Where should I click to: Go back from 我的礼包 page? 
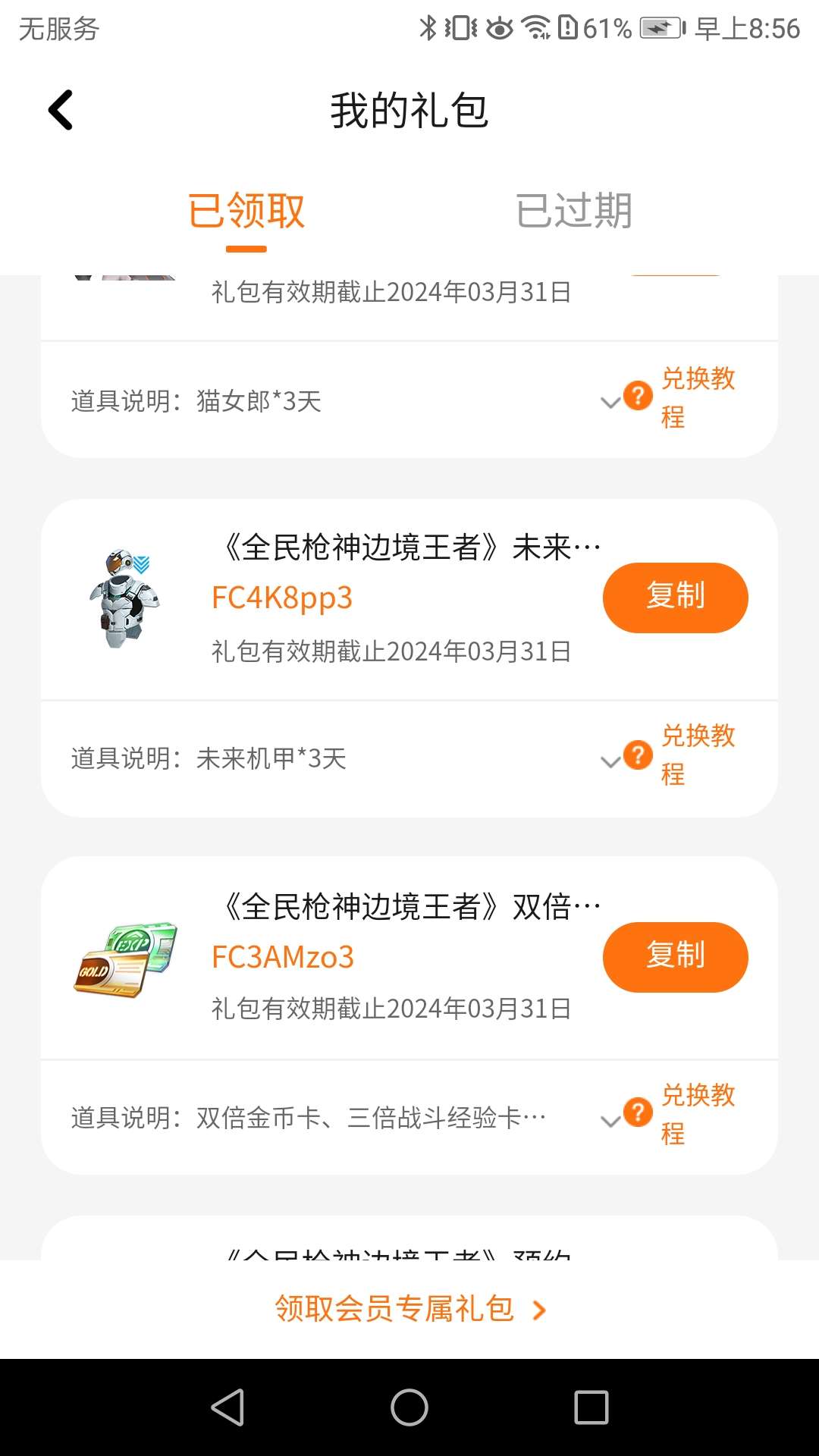pyautogui.click(x=61, y=111)
